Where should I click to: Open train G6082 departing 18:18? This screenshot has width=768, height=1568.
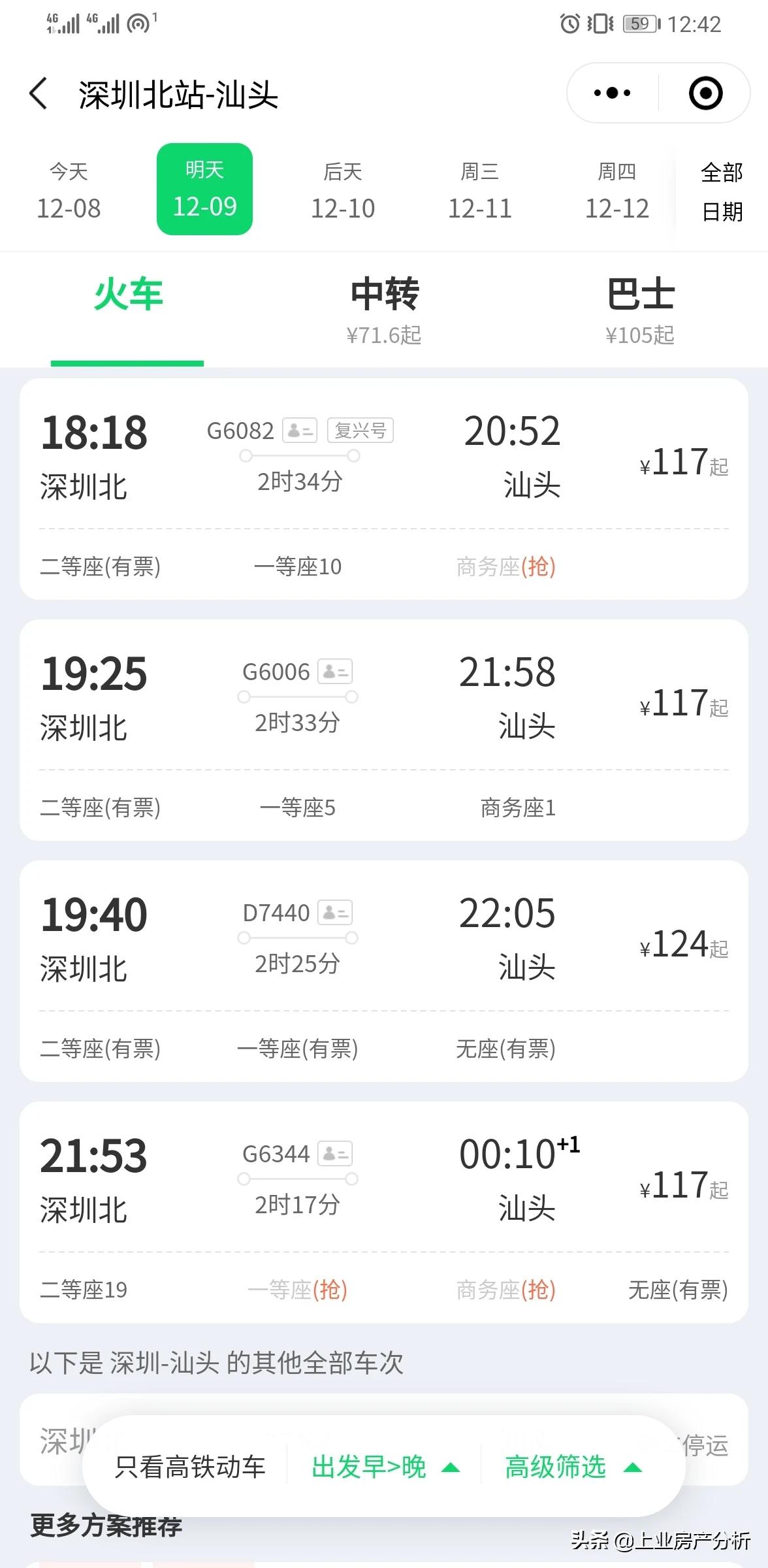[x=384, y=489]
